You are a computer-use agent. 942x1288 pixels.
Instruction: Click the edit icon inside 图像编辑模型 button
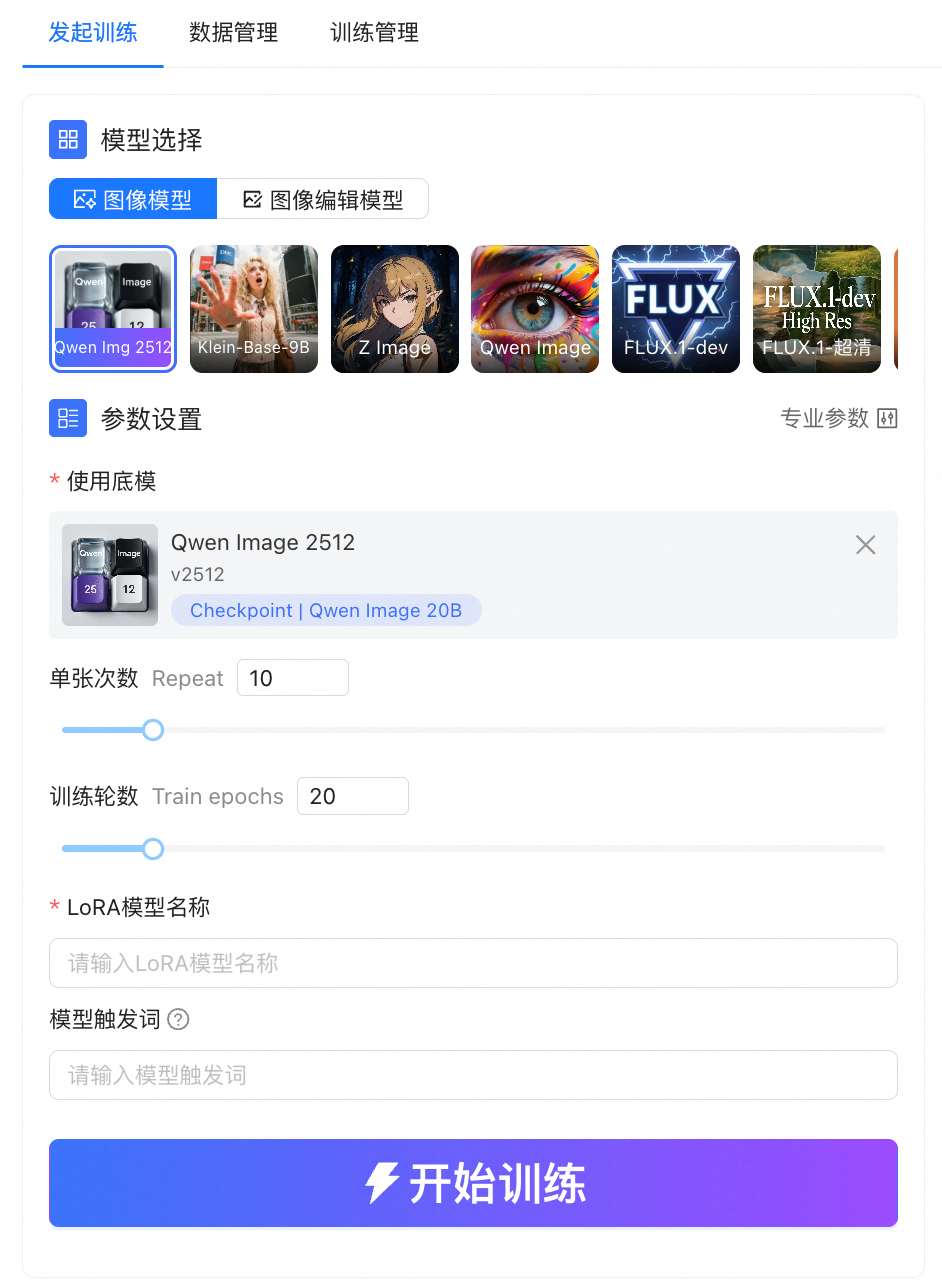(x=252, y=198)
